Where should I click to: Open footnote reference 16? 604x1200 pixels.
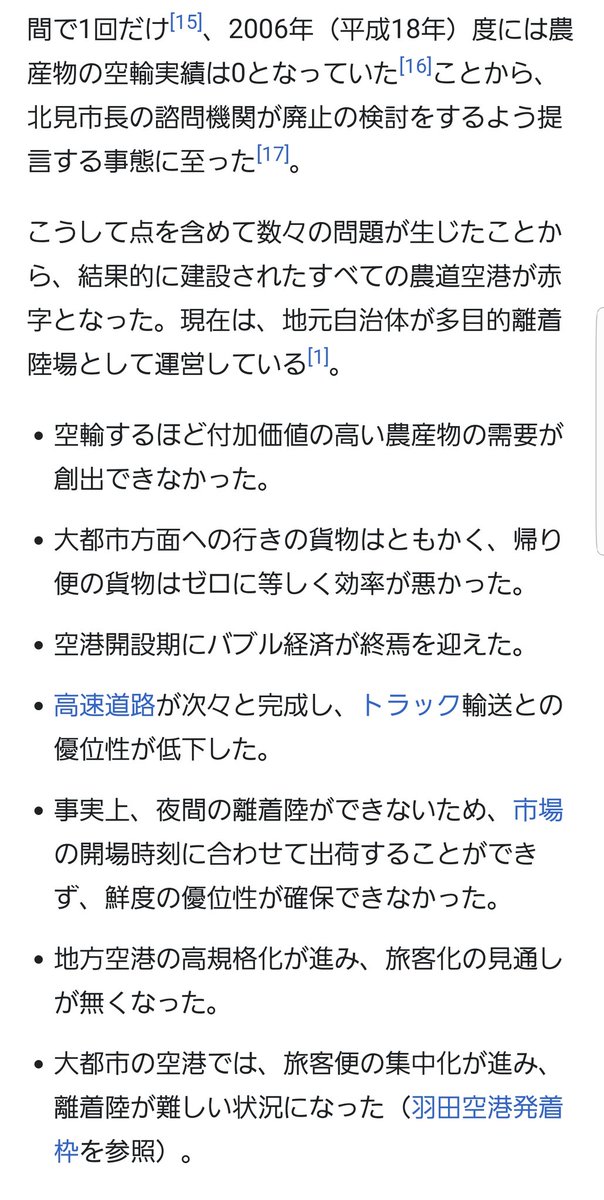[x=416, y=67]
